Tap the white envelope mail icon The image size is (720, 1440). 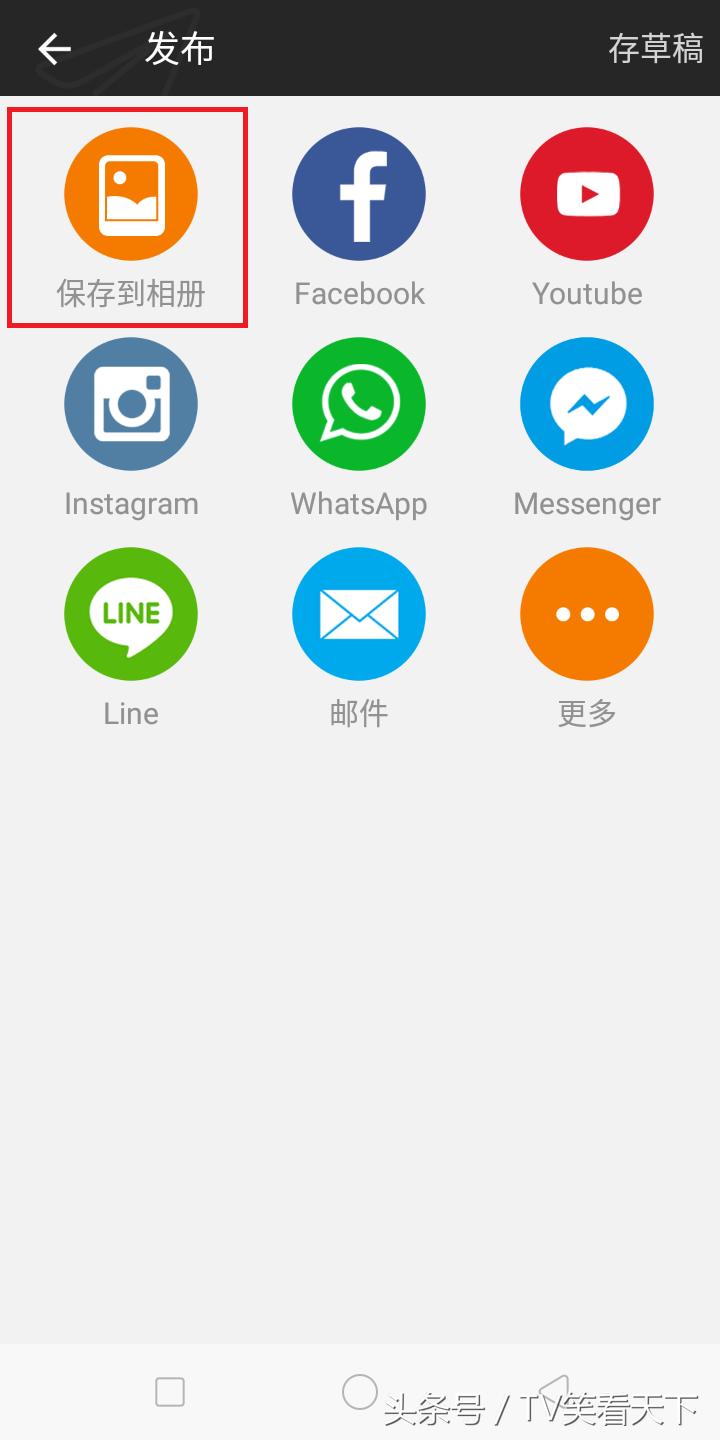(x=359, y=613)
